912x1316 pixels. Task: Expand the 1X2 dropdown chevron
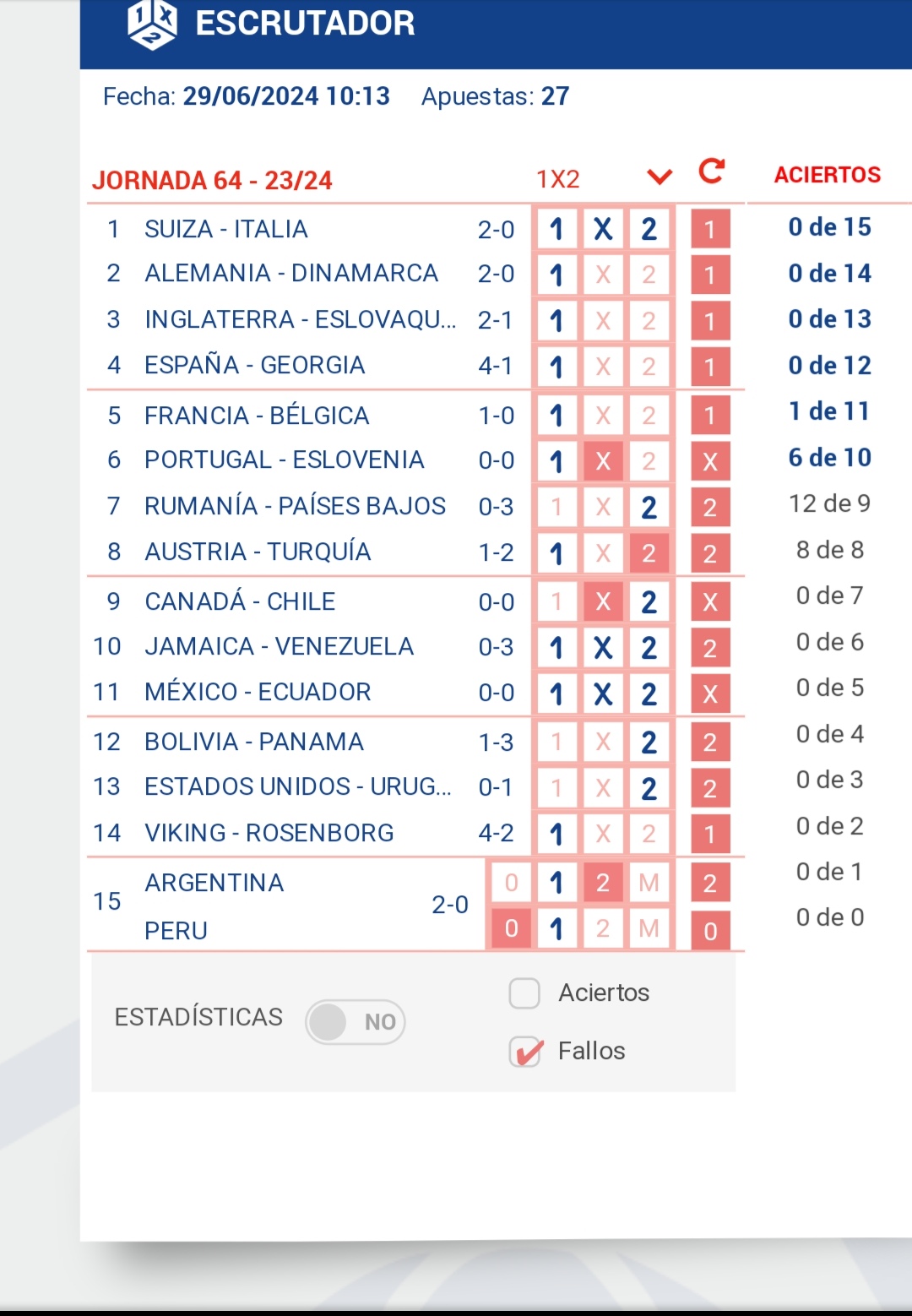(x=660, y=177)
